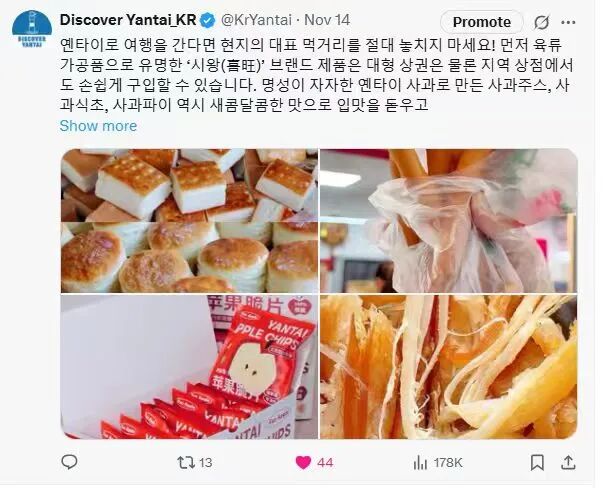The width and height of the screenshot is (611, 488).
Task: View the dried shredded seafood photo
Action: click(448, 367)
